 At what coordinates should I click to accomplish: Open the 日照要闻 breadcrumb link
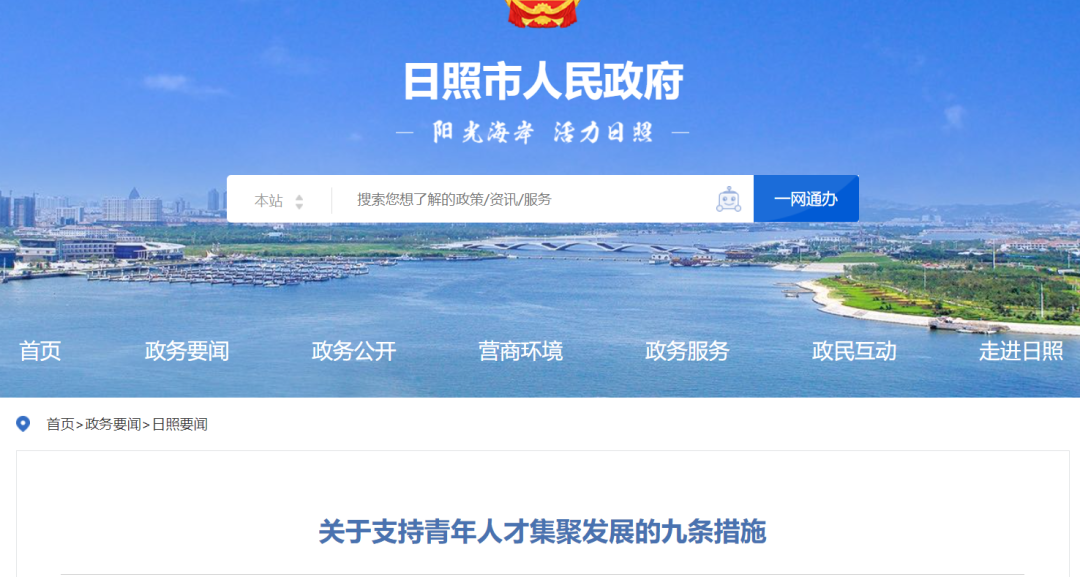(x=180, y=424)
